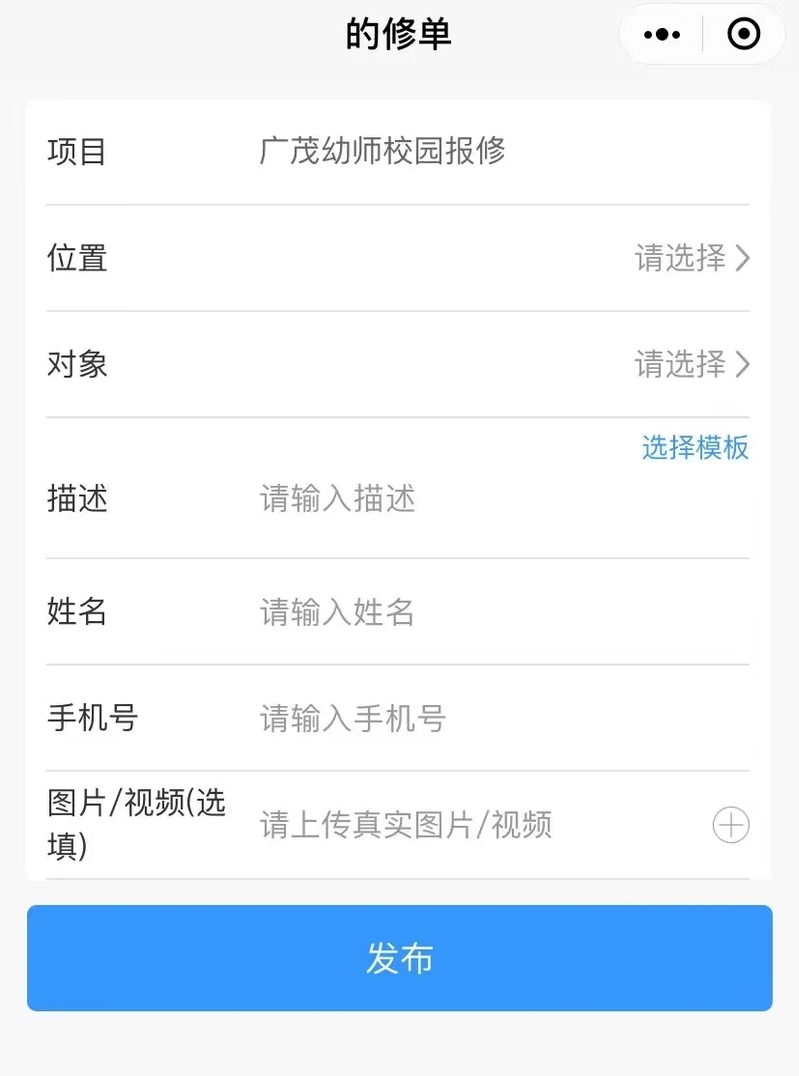Open the mini program more options menu
The width and height of the screenshot is (799, 1076).
click(662, 35)
